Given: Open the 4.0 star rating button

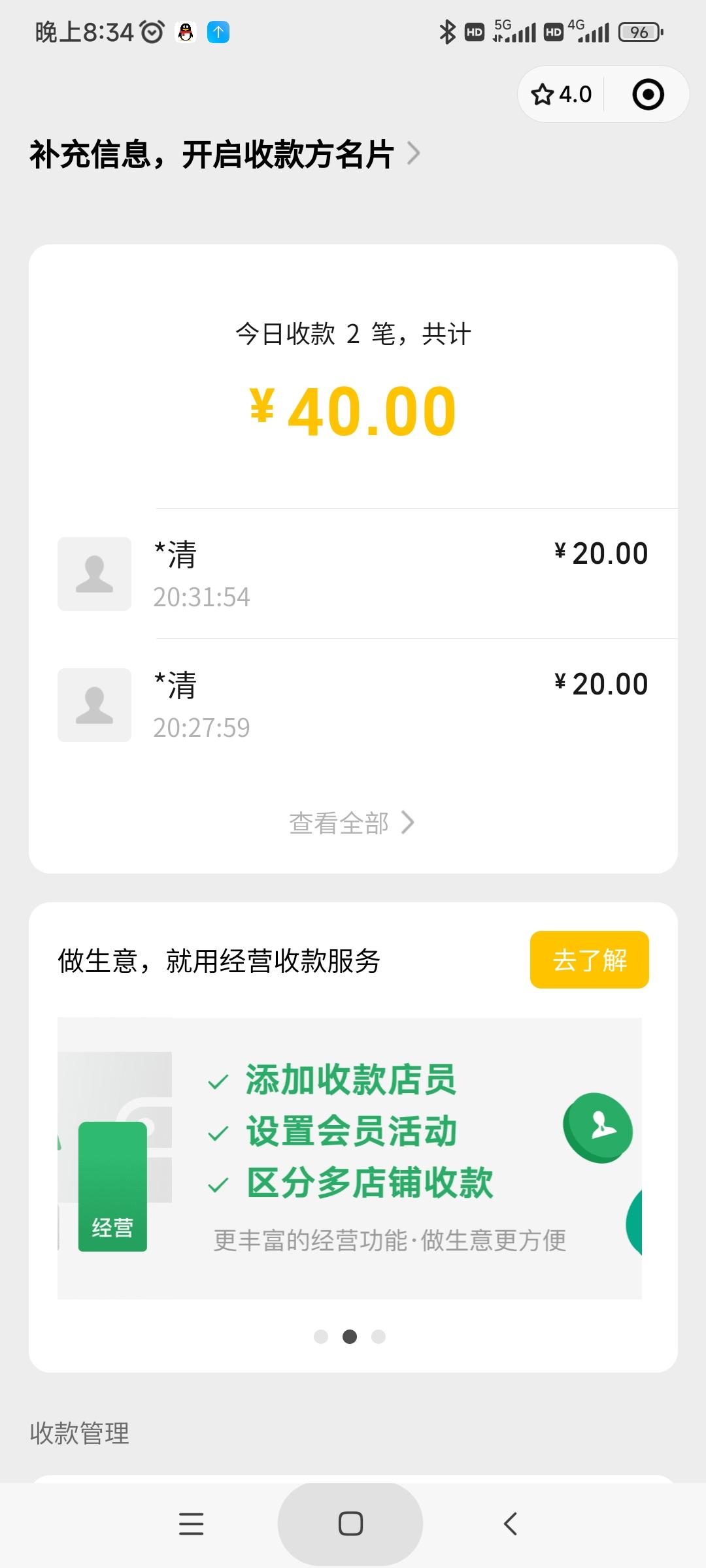Looking at the screenshot, I should tap(562, 95).
